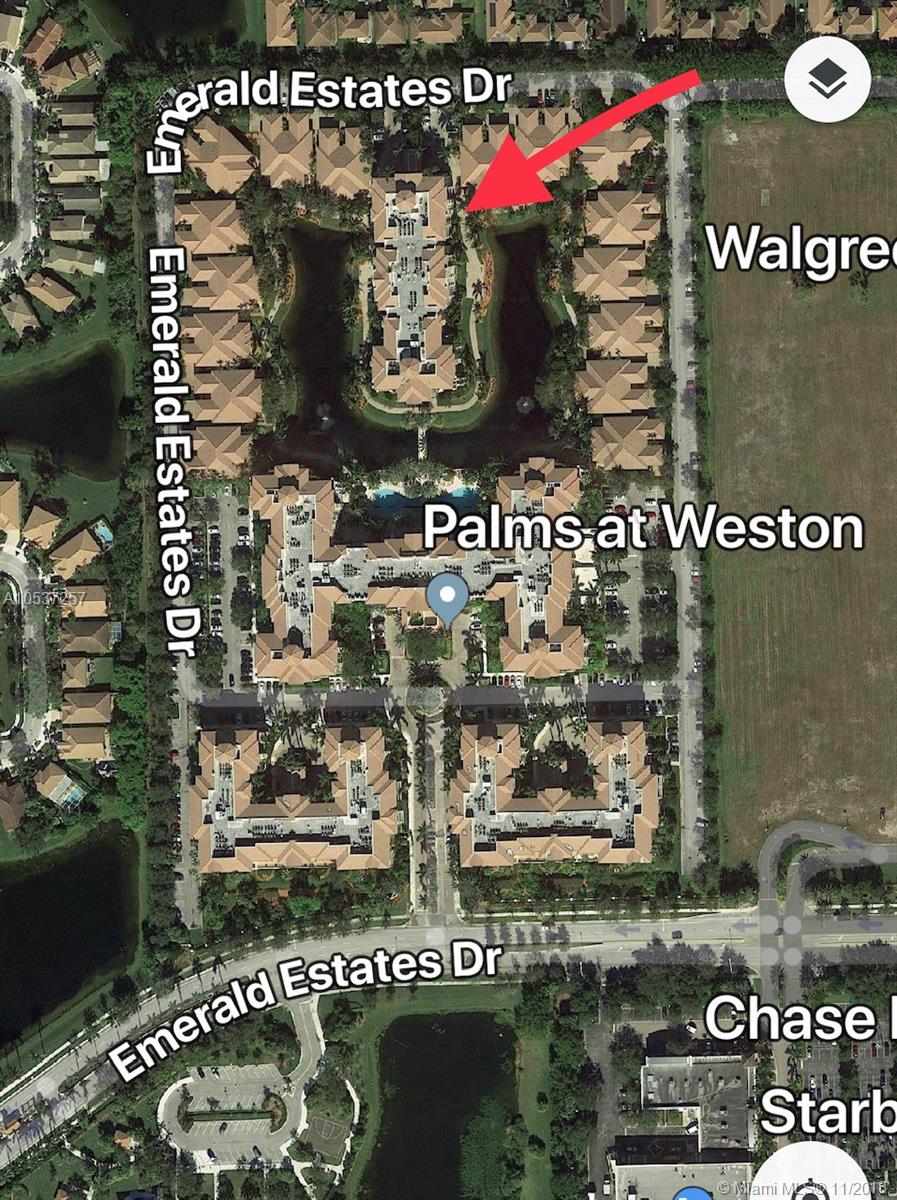
Task: Open the map layers button
Action: coord(827,84)
